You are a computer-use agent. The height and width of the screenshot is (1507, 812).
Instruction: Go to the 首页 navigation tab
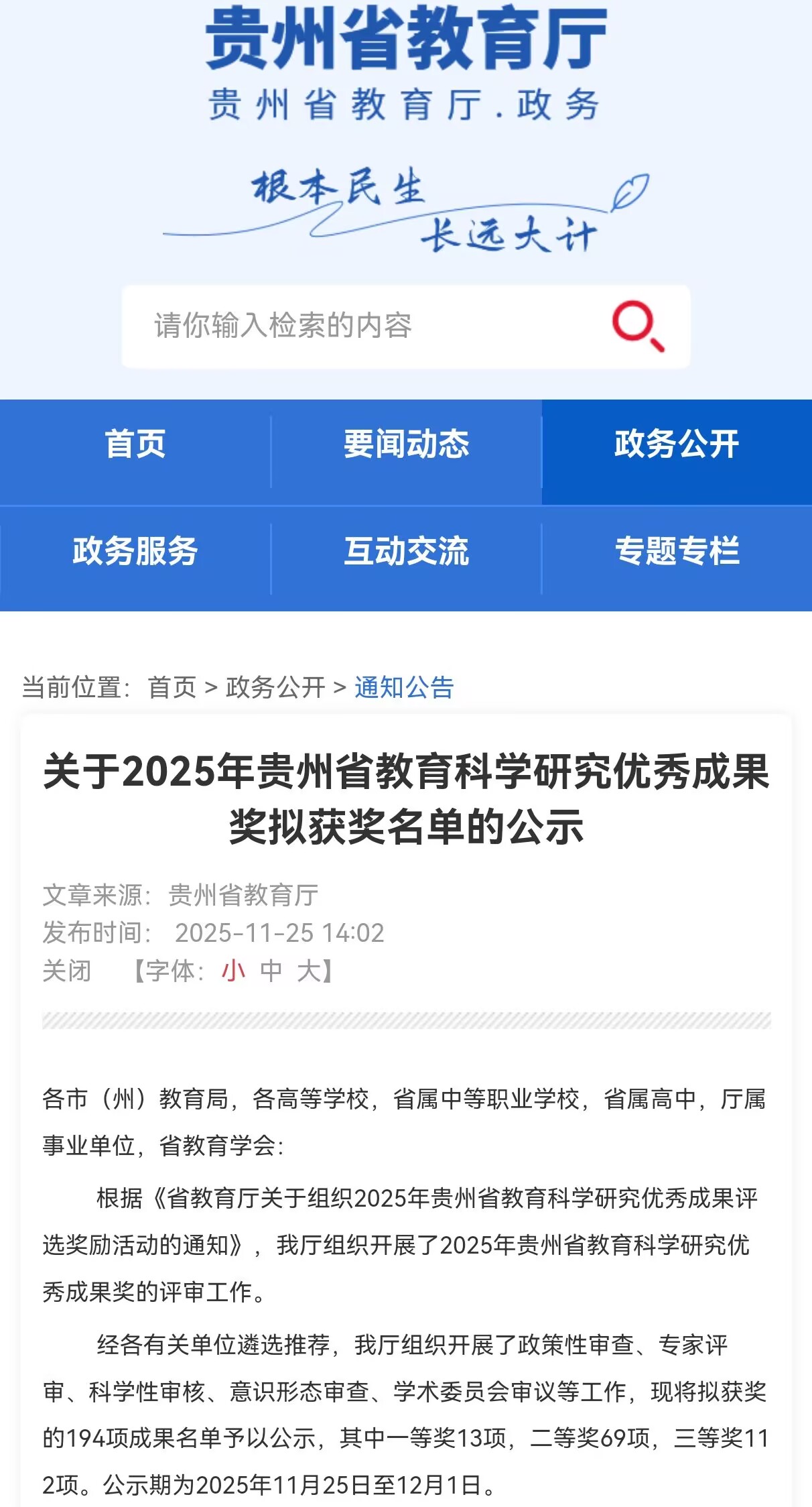135,444
